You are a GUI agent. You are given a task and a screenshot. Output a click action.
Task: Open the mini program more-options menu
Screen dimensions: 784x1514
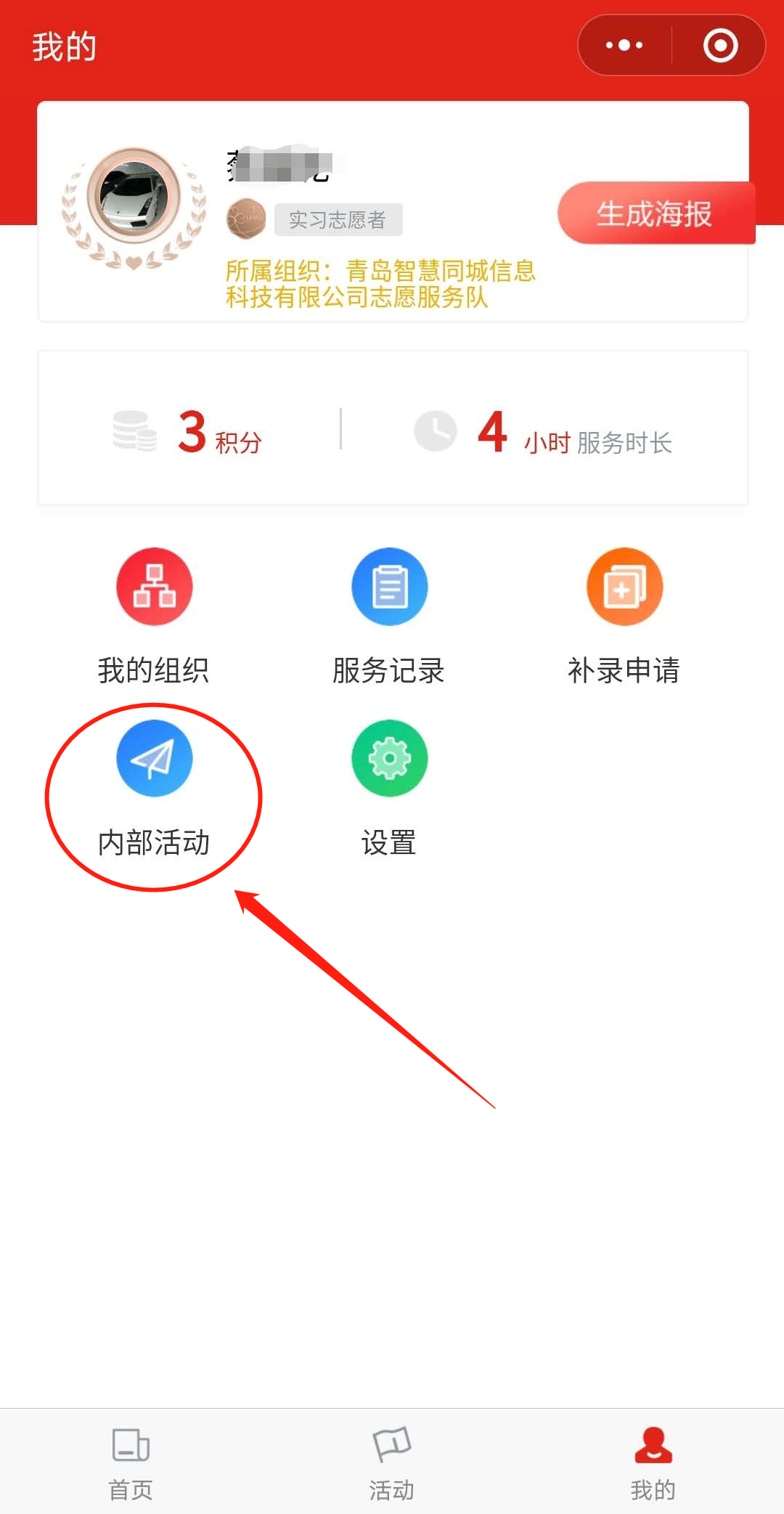click(624, 45)
